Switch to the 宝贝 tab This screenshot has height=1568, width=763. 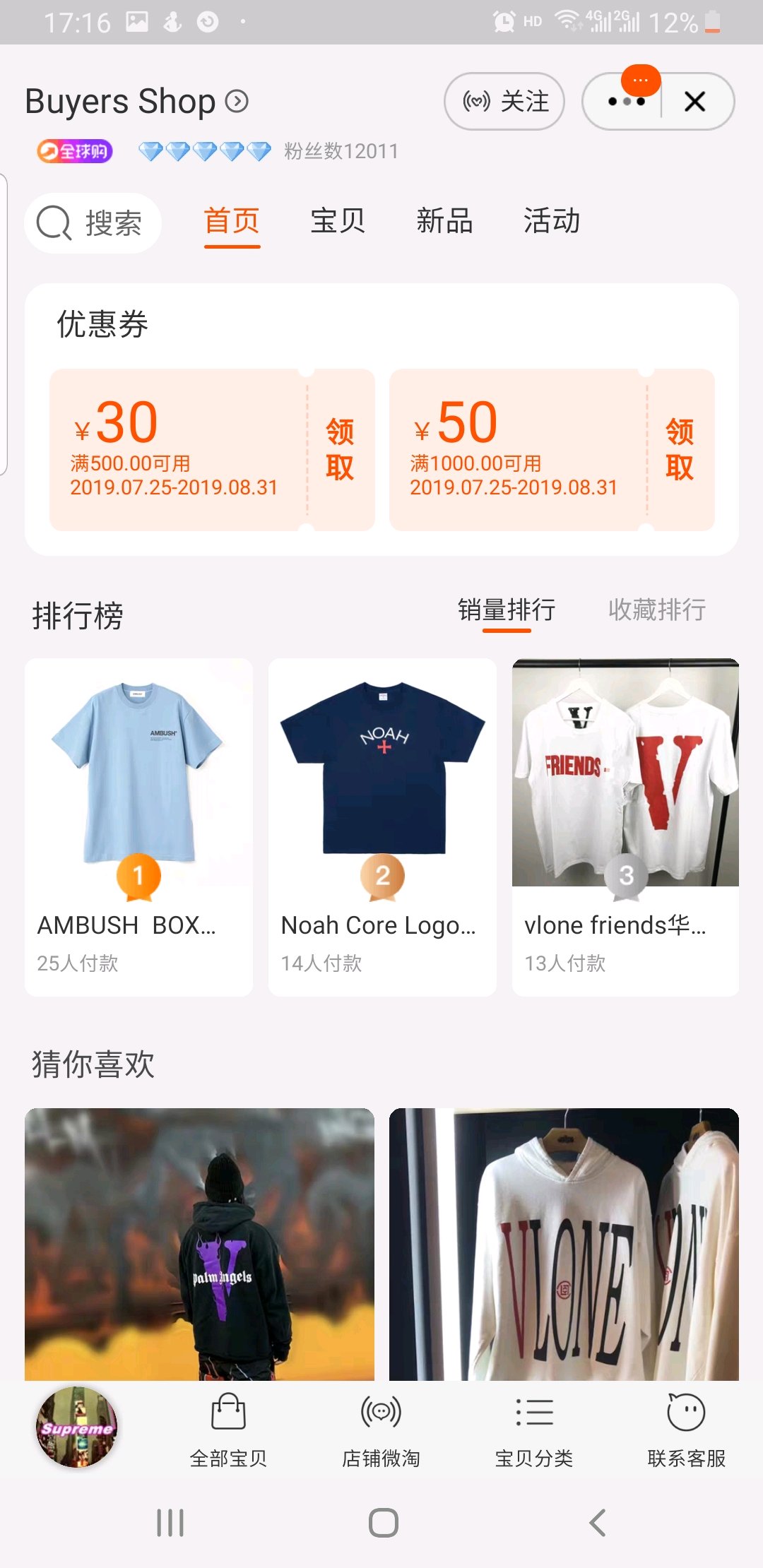coord(338,221)
